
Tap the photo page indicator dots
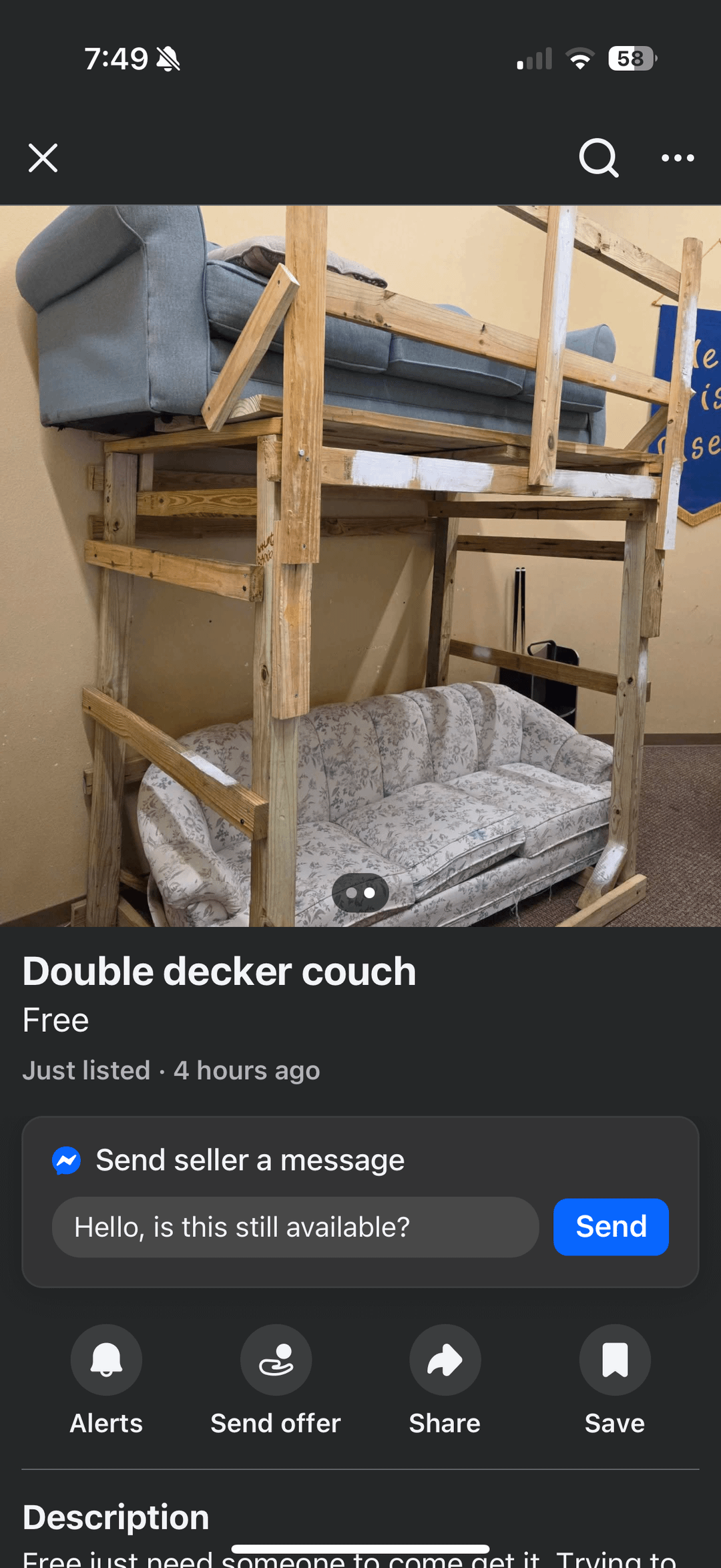[x=360, y=893]
